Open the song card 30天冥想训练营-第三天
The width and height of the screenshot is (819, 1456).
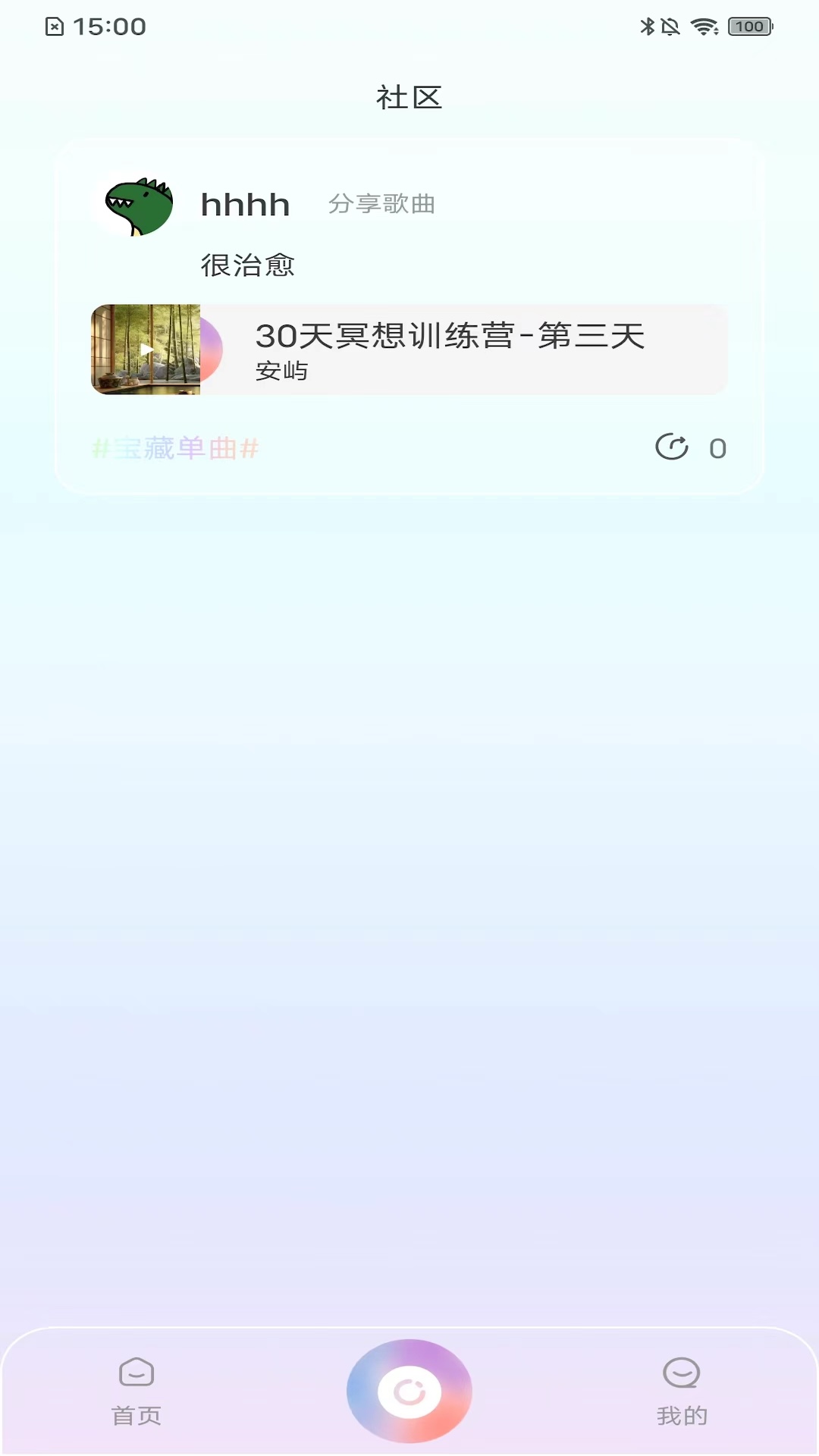click(x=449, y=338)
